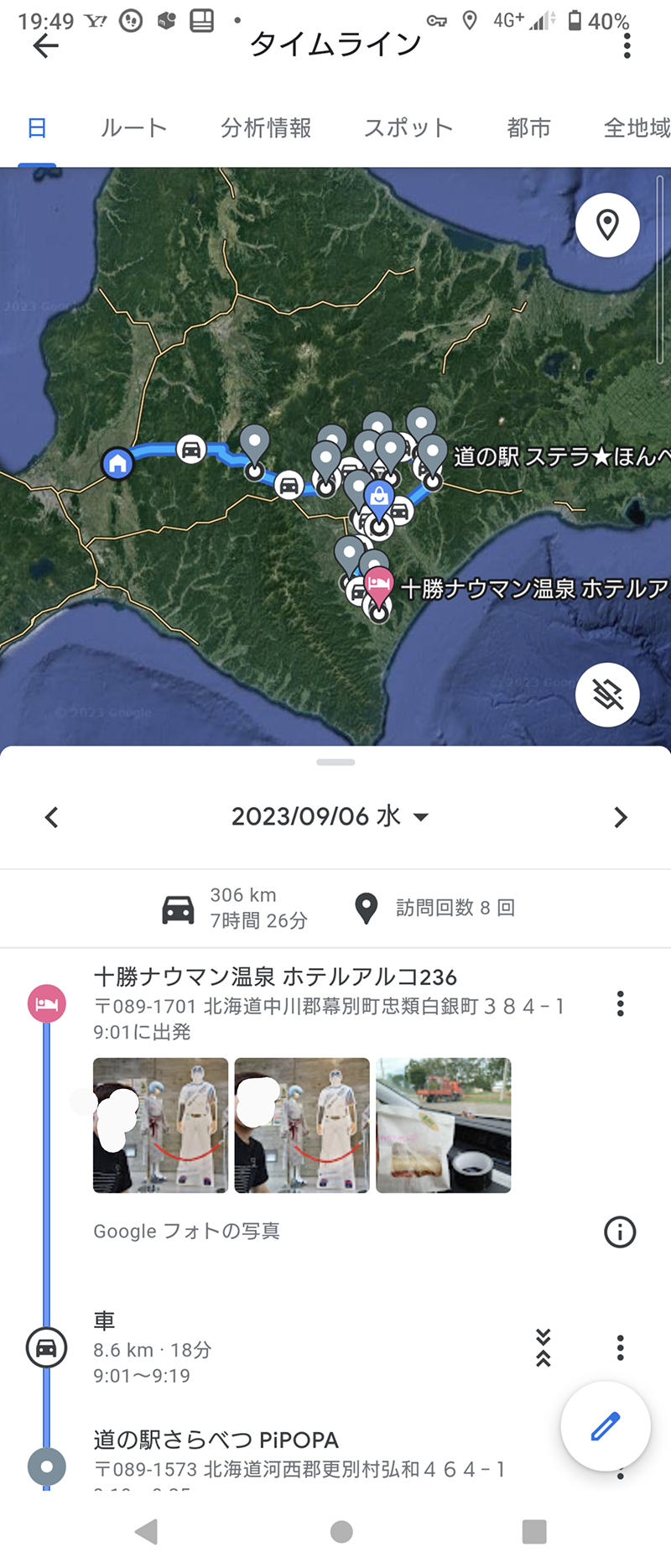Go to the previous day with left chevron
This screenshot has height=1568, width=671.
pyautogui.click(x=51, y=816)
